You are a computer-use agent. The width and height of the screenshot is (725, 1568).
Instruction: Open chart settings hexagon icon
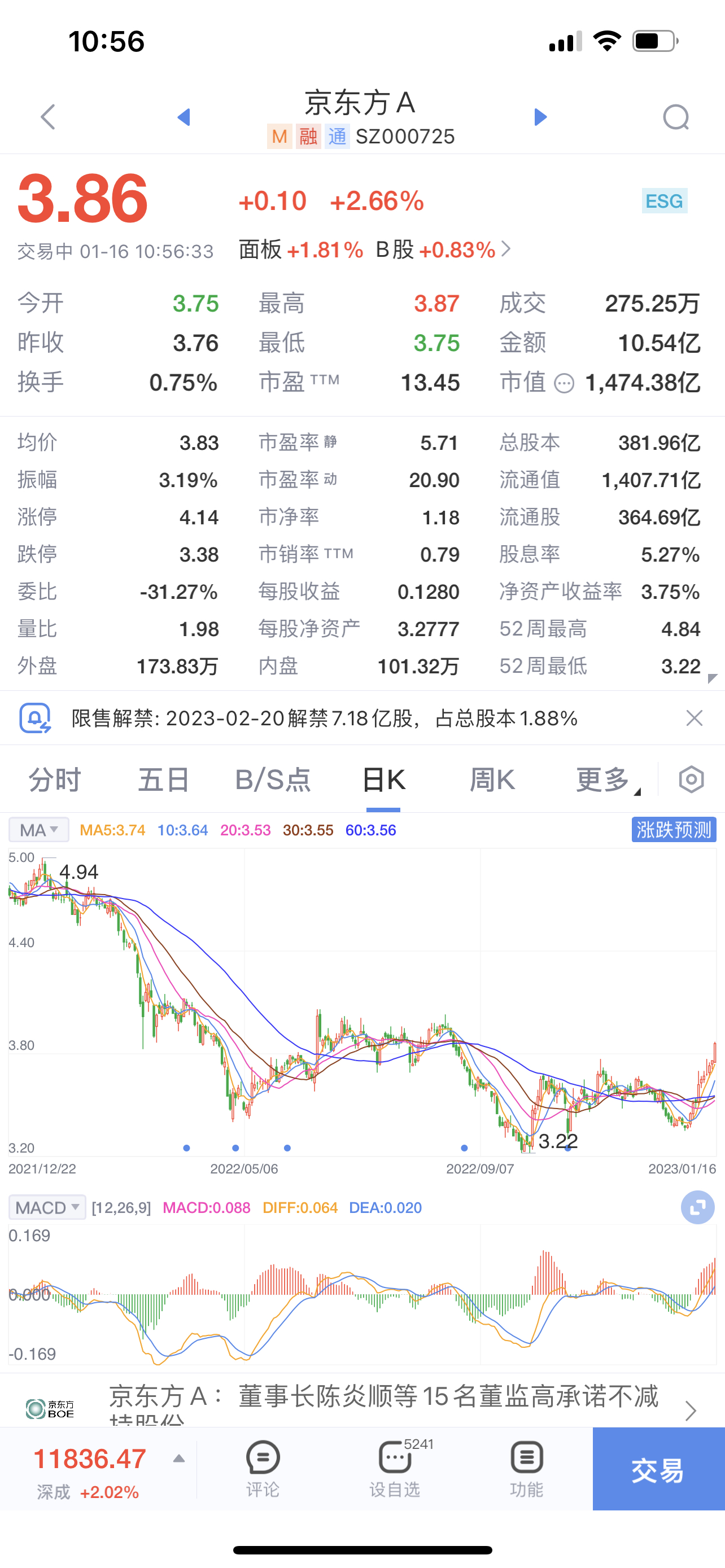(692, 779)
